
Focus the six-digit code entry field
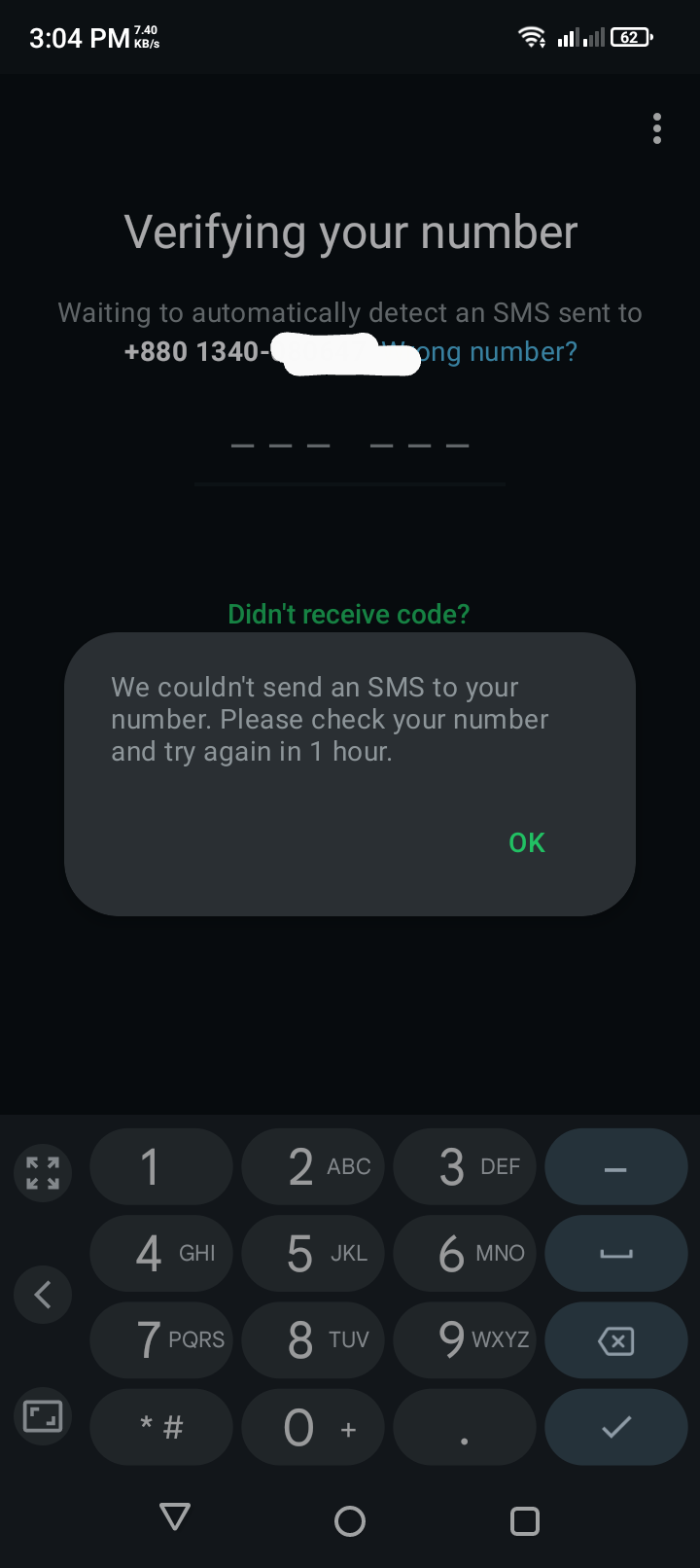350,445
